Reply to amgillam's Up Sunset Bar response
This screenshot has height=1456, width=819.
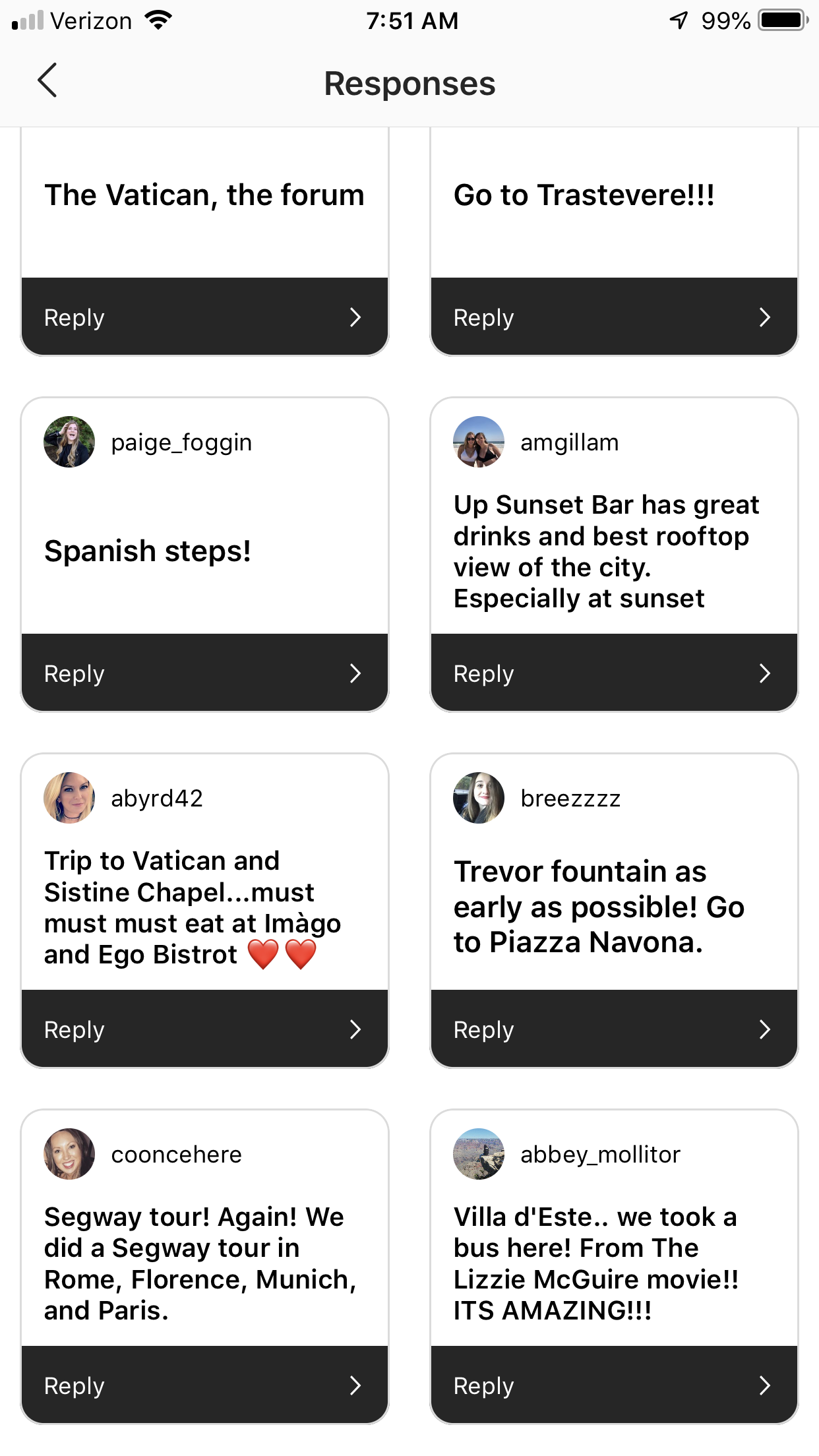pyautogui.click(x=614, y=673)
